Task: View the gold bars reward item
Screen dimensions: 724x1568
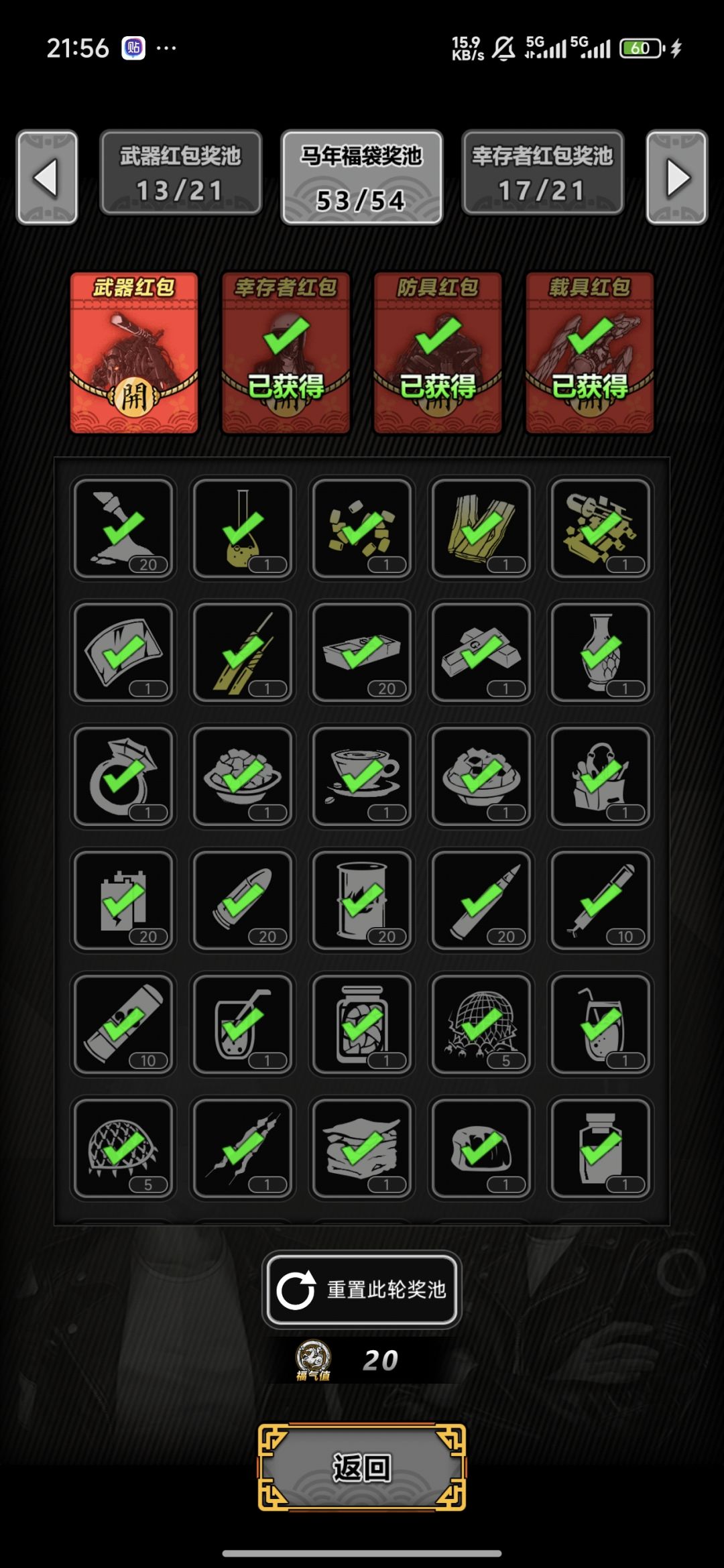Action: click(481, 652)
